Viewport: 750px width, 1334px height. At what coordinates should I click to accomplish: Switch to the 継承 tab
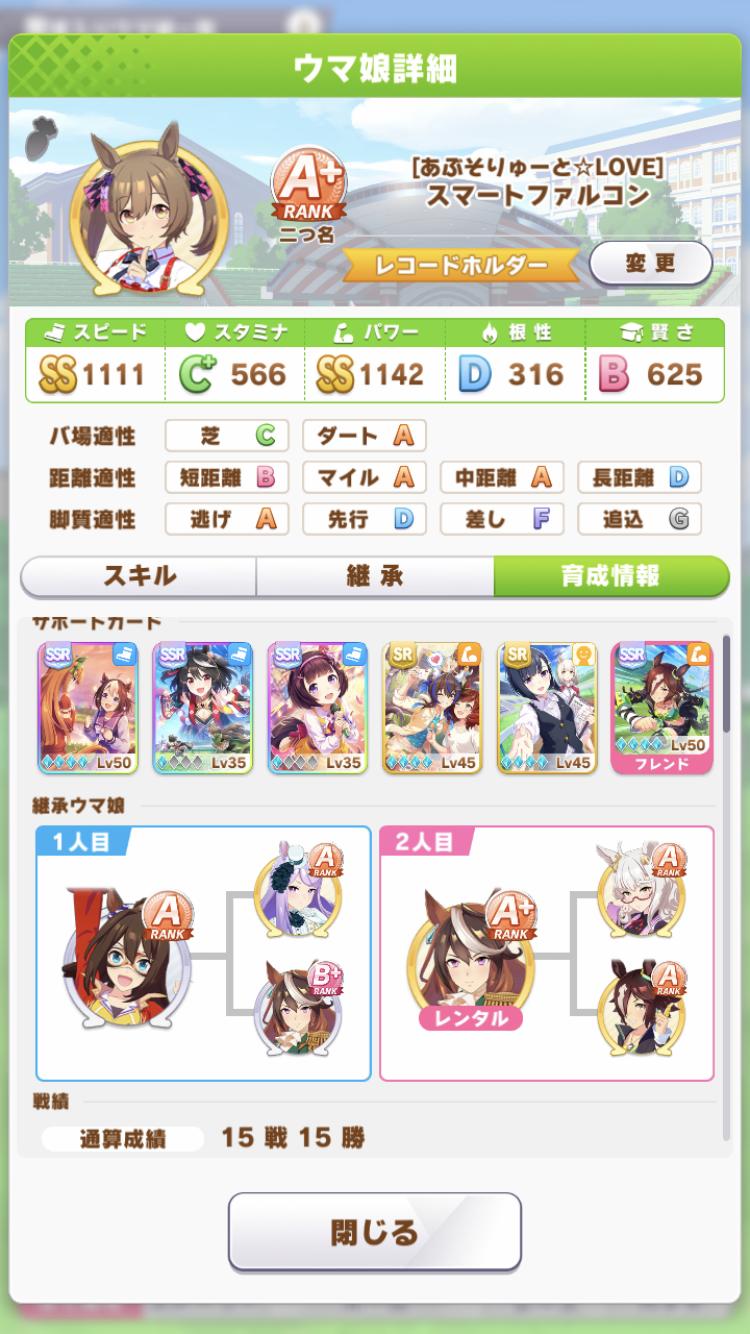click(x=374, y=576)
